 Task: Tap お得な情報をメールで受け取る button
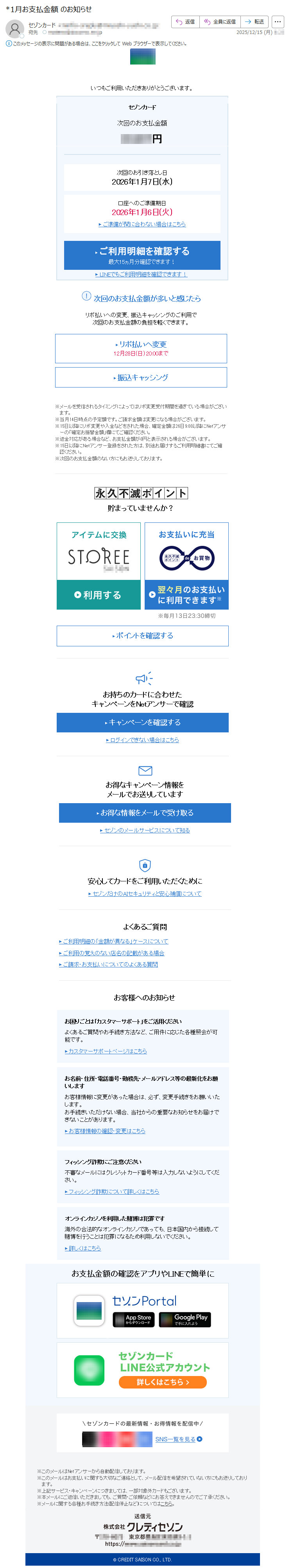[x=144, y=813]
